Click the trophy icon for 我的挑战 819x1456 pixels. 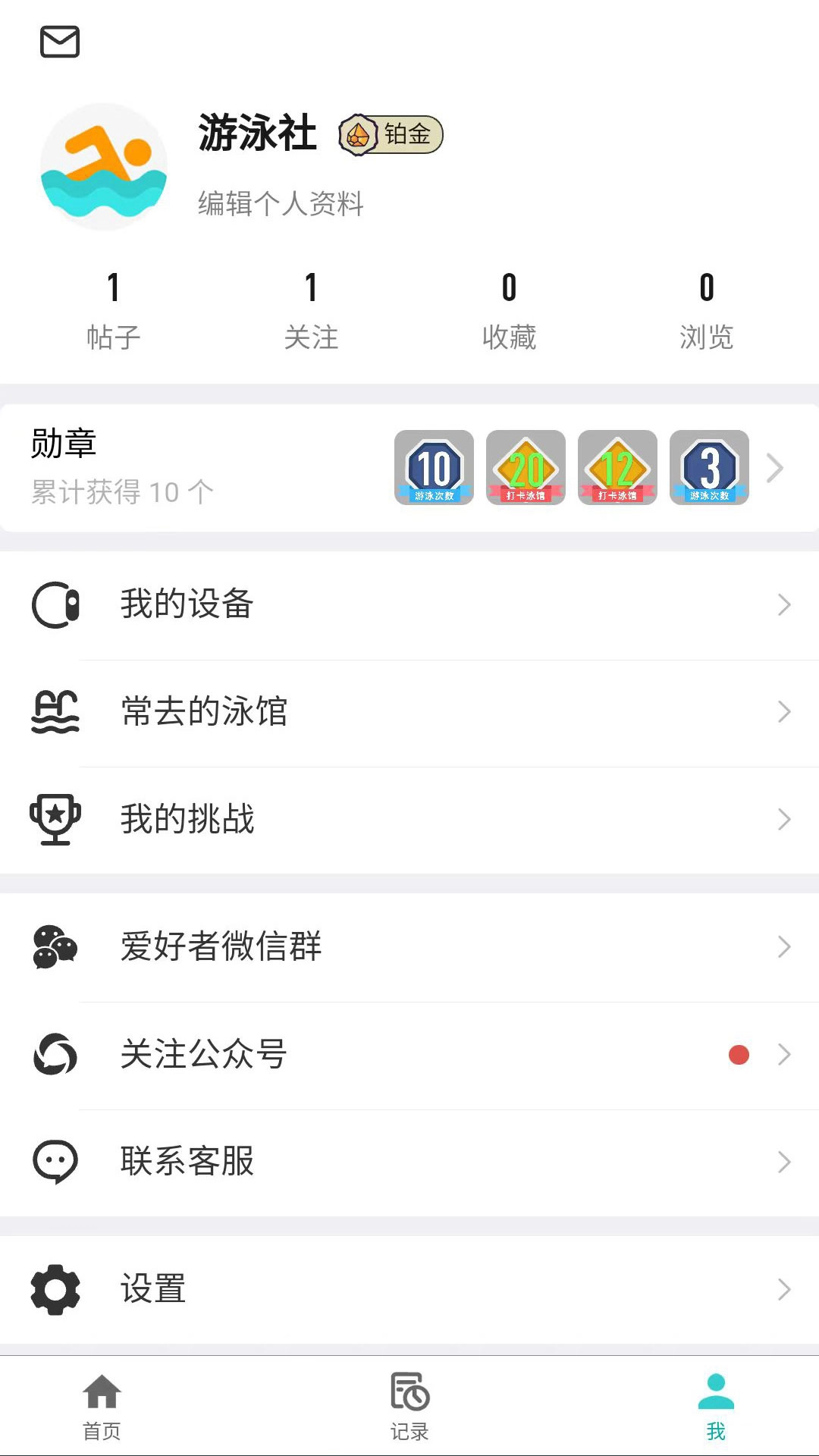coord(54,817)
